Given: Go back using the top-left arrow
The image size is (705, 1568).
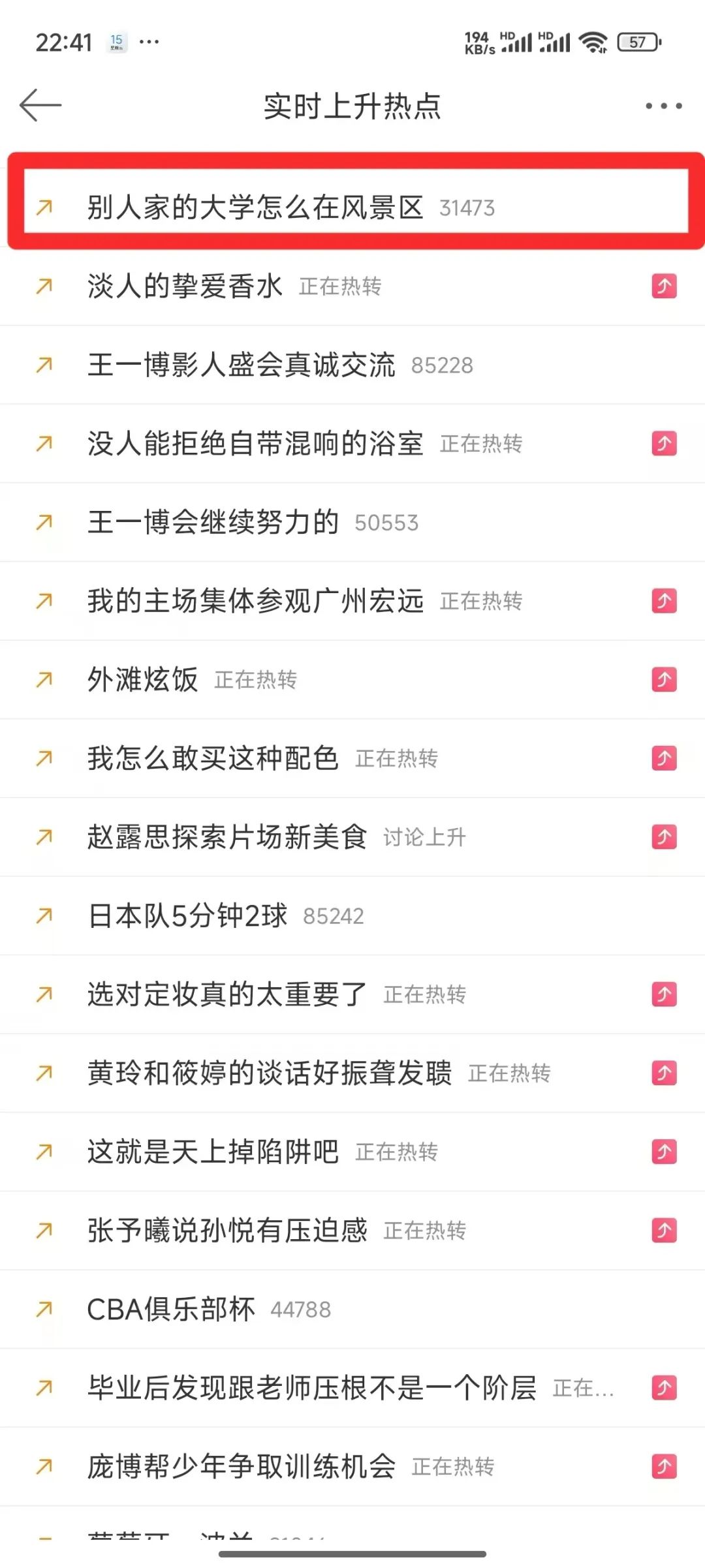Looking at the screenshot, I should (x=40, y=106).
